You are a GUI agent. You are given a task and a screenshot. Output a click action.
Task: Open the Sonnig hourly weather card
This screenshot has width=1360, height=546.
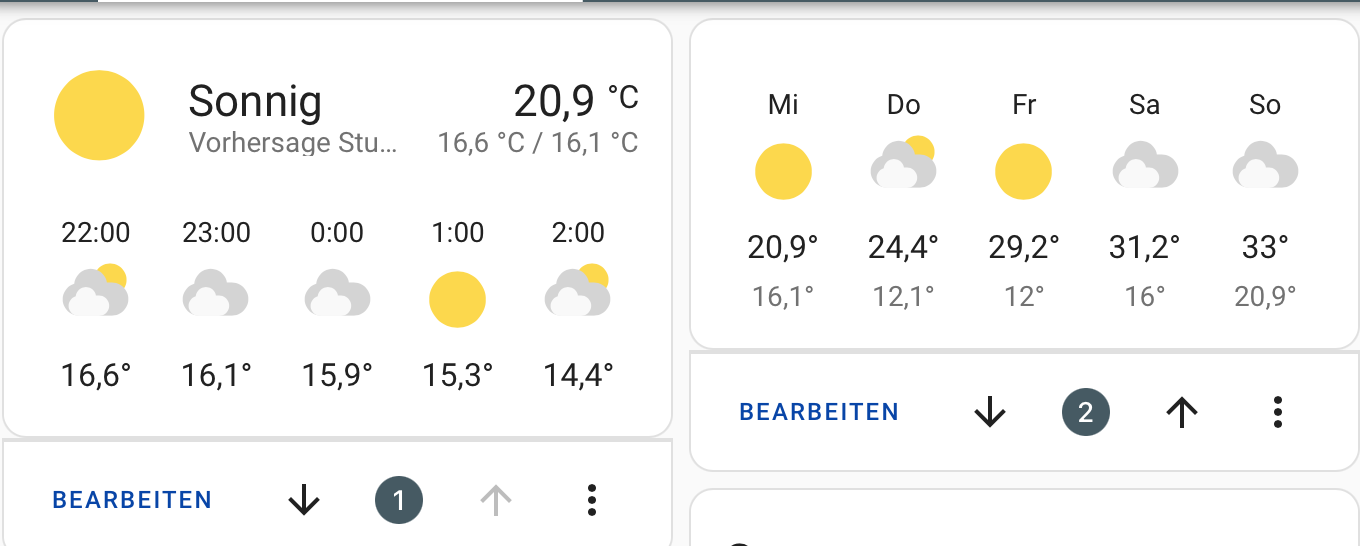click(x=337, y=228)
